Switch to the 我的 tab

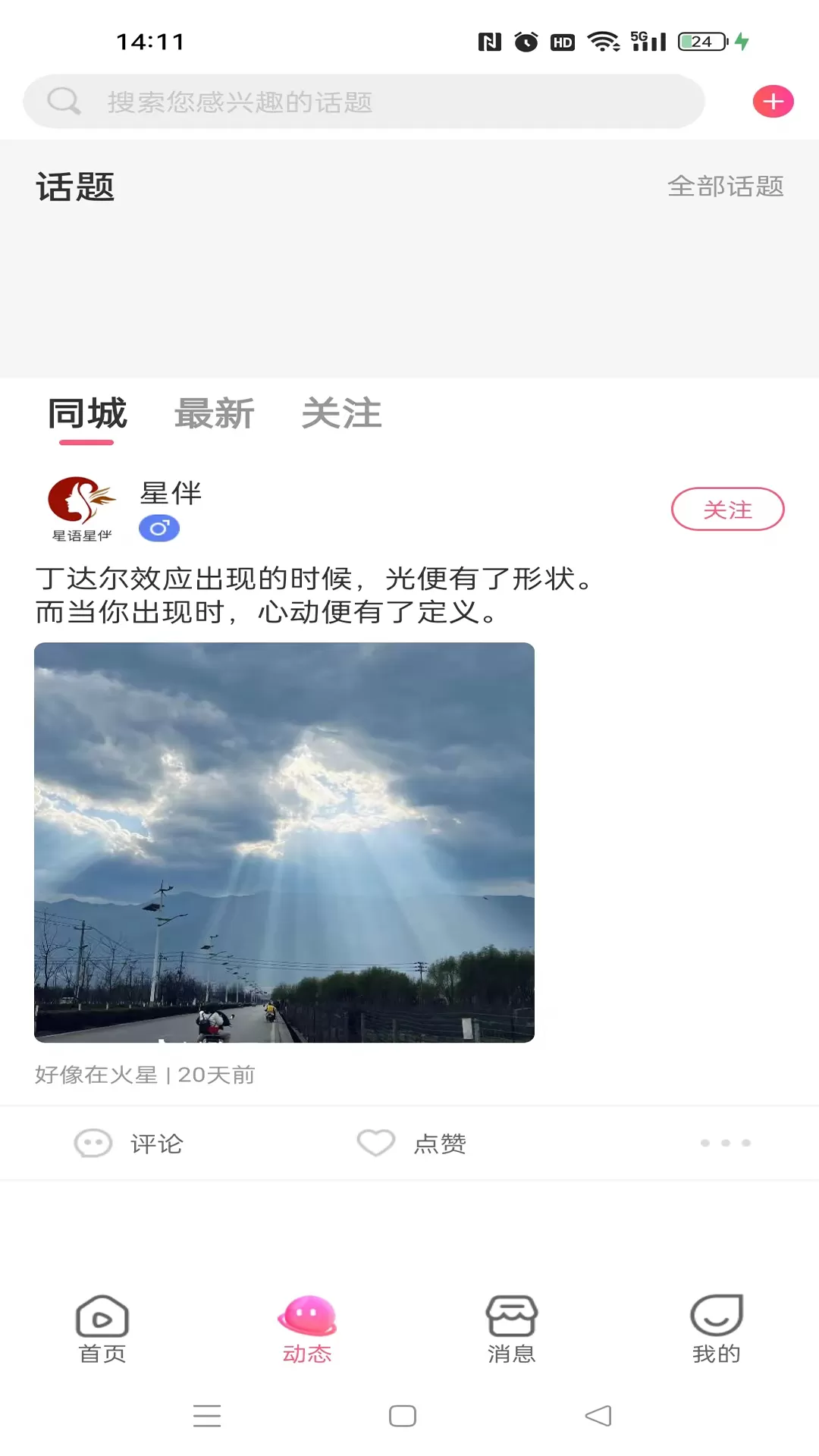pyautogui.click(x=717, y=1329)
